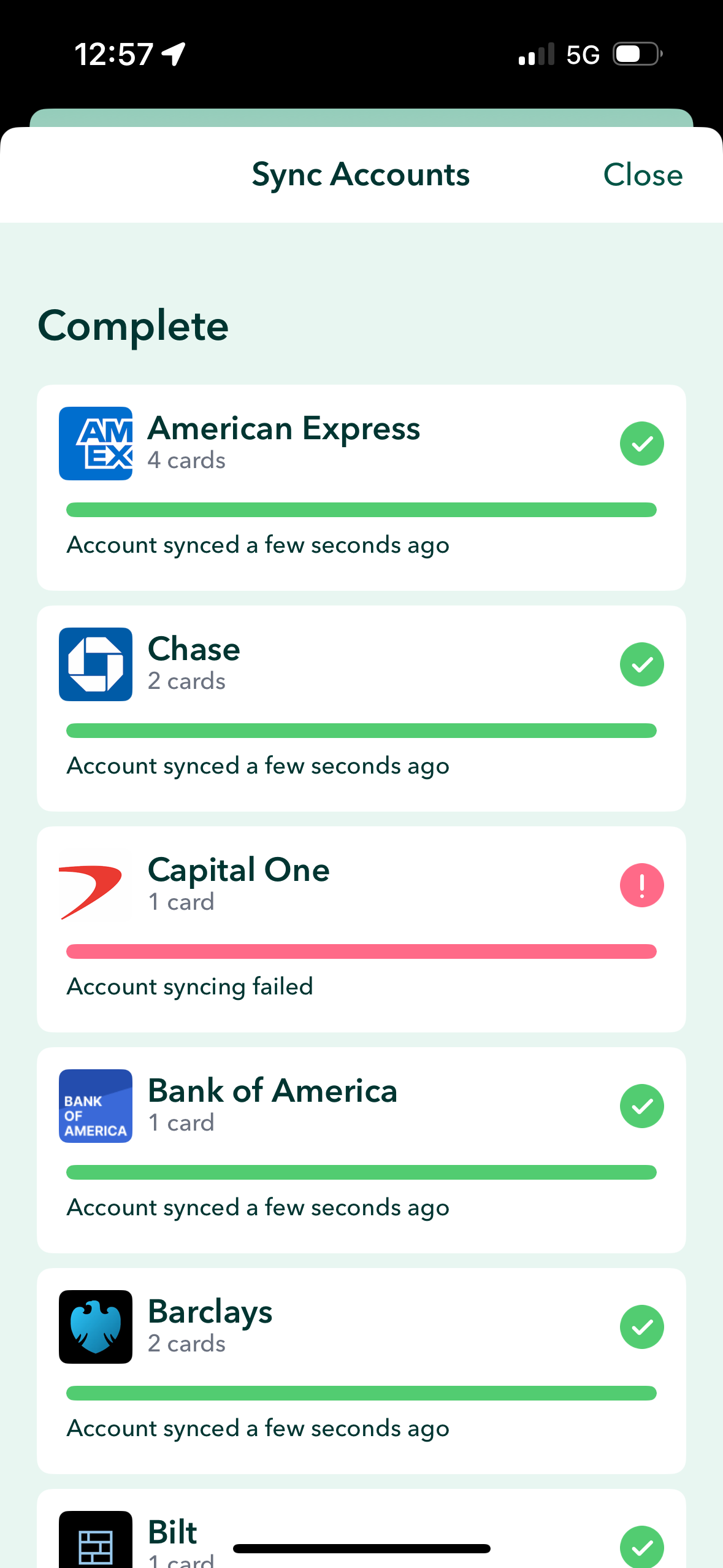Viewport: 723px width, 1568px height.
Task: Close the Sync Accounts sheet
Action: [642, 175]
